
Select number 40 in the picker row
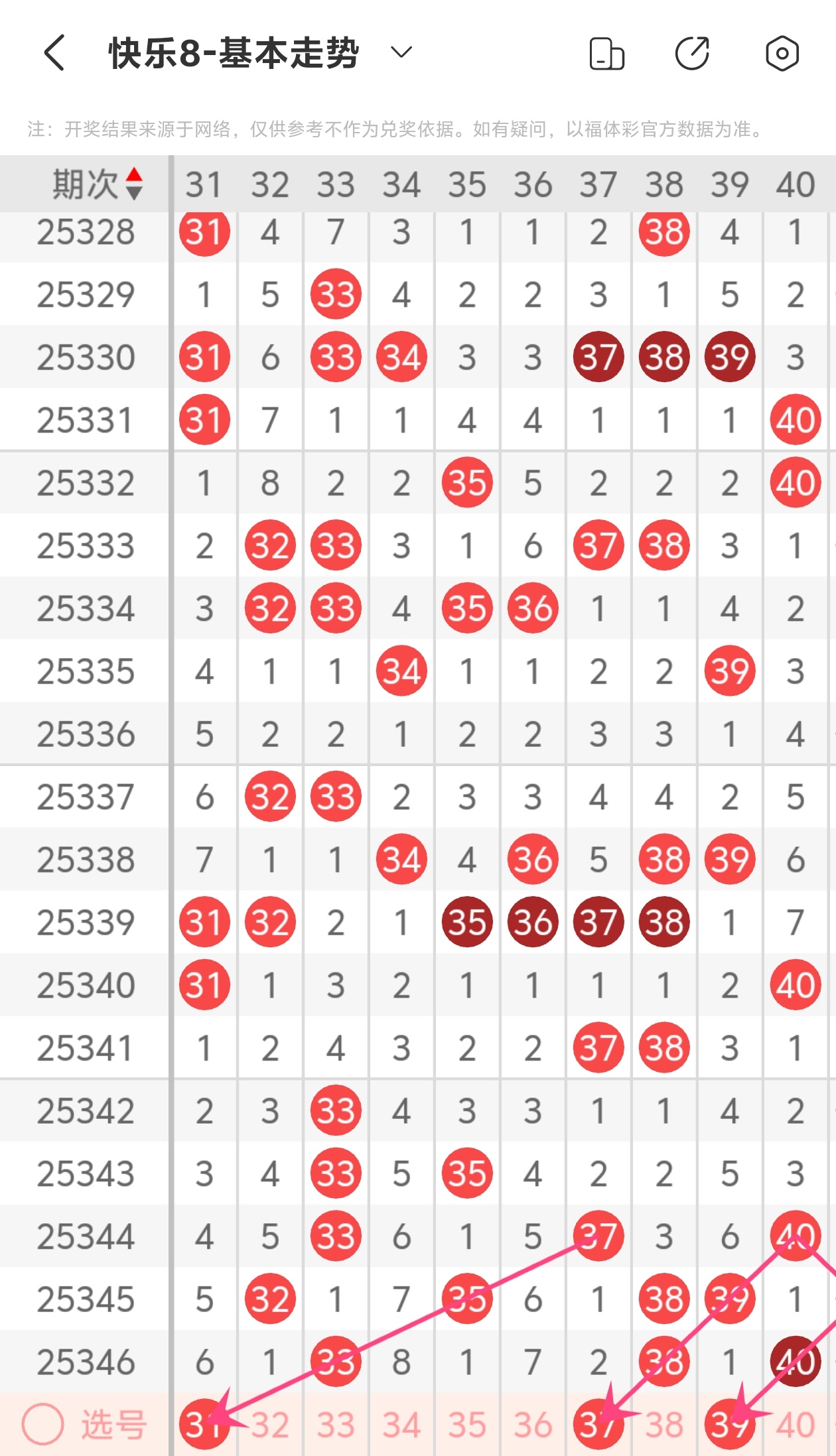[x=796, y=1425]
